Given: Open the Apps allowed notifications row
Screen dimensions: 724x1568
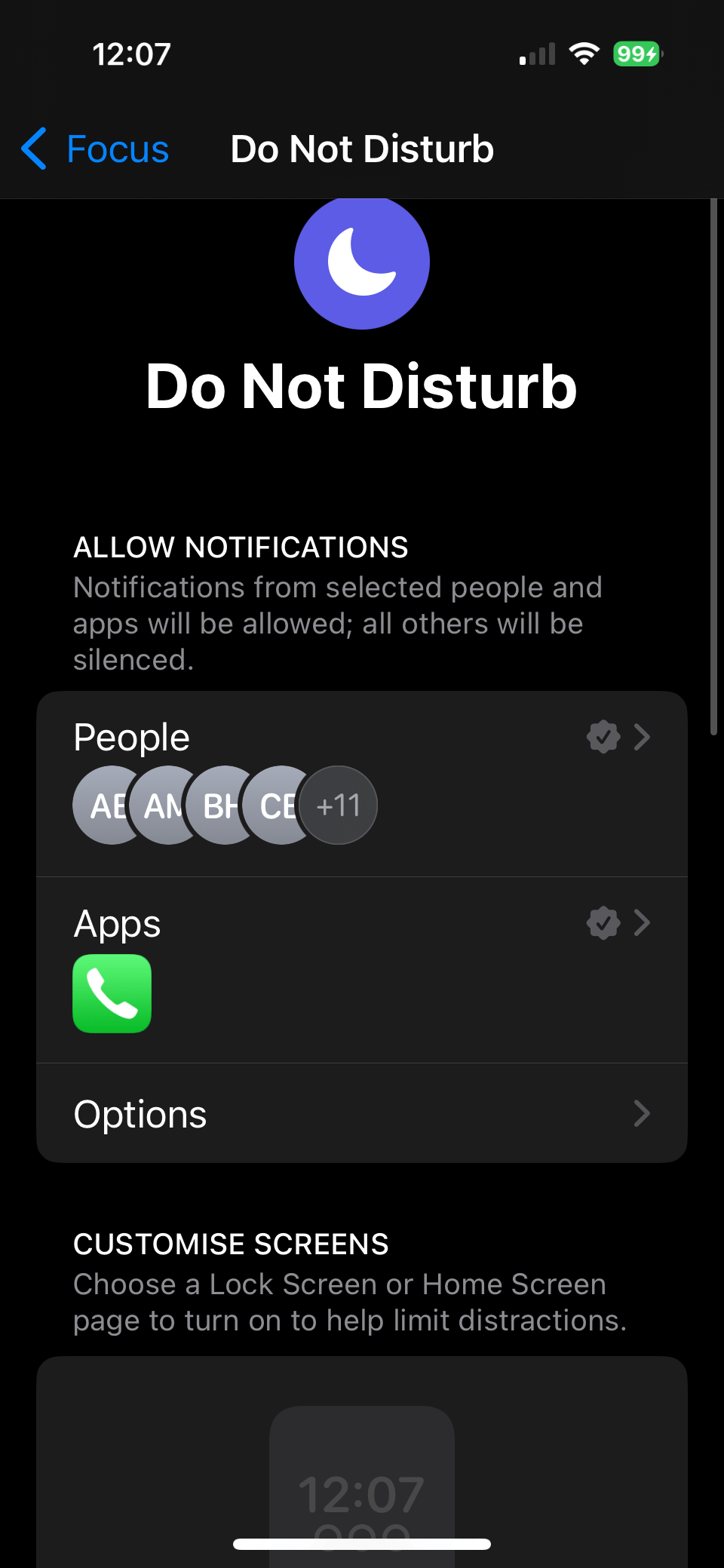Looking at the screenshot, I should tap(361, 969).
